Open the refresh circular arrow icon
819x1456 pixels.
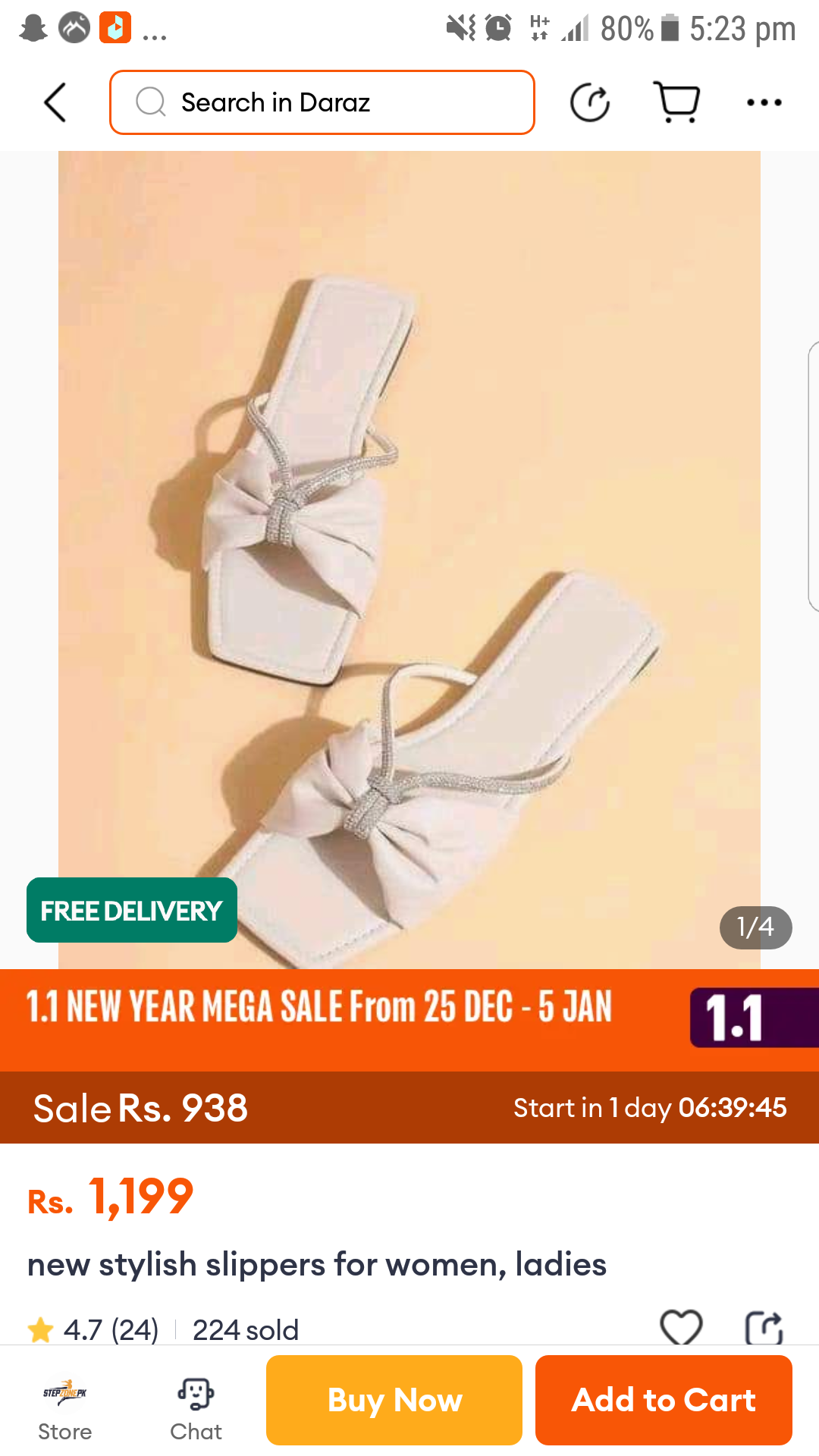[x=590, y=102]
